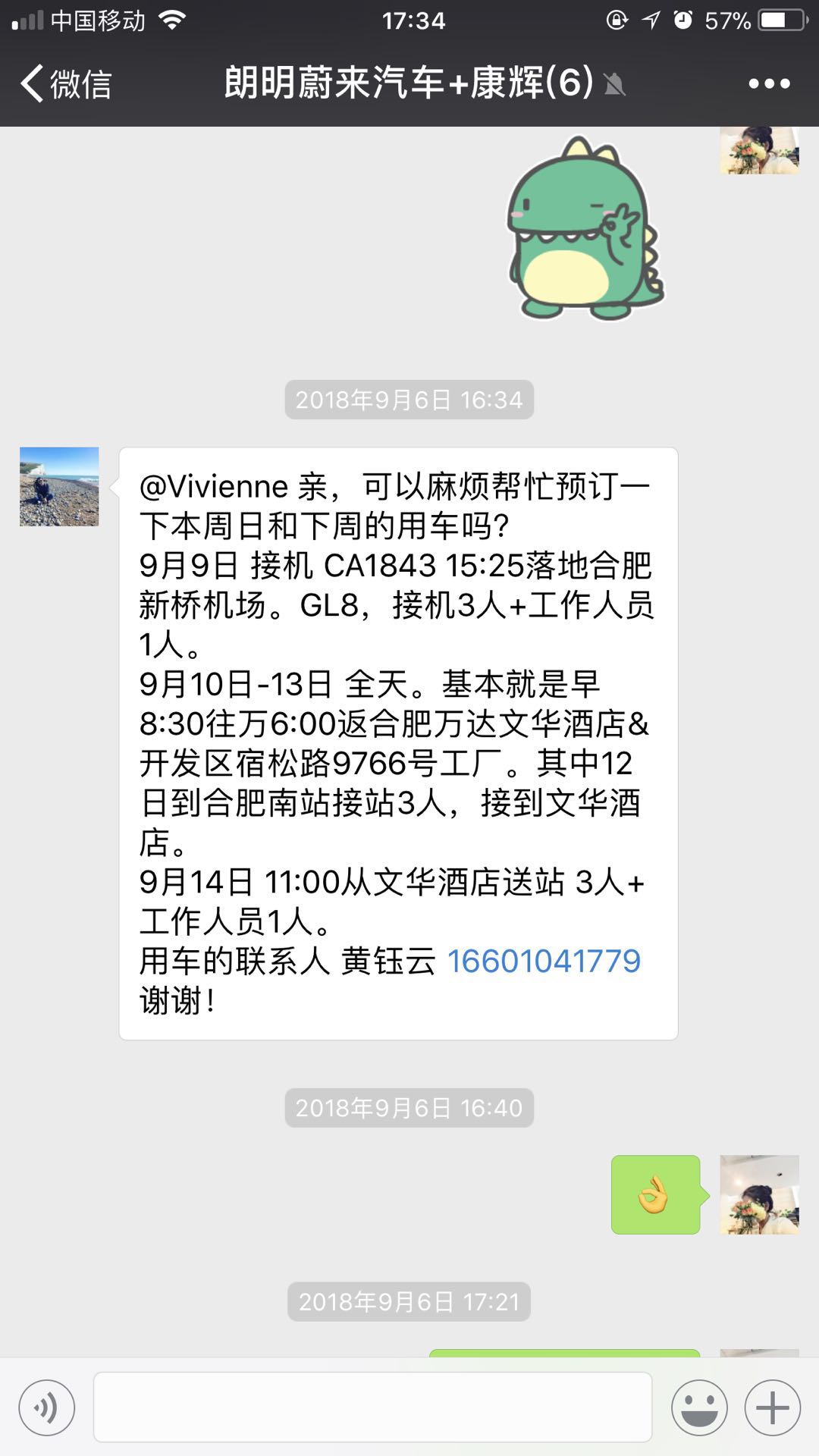Open the emoji sticker panel
The height and width of the screenshot is (1456, 819).
click(698, 1408)
